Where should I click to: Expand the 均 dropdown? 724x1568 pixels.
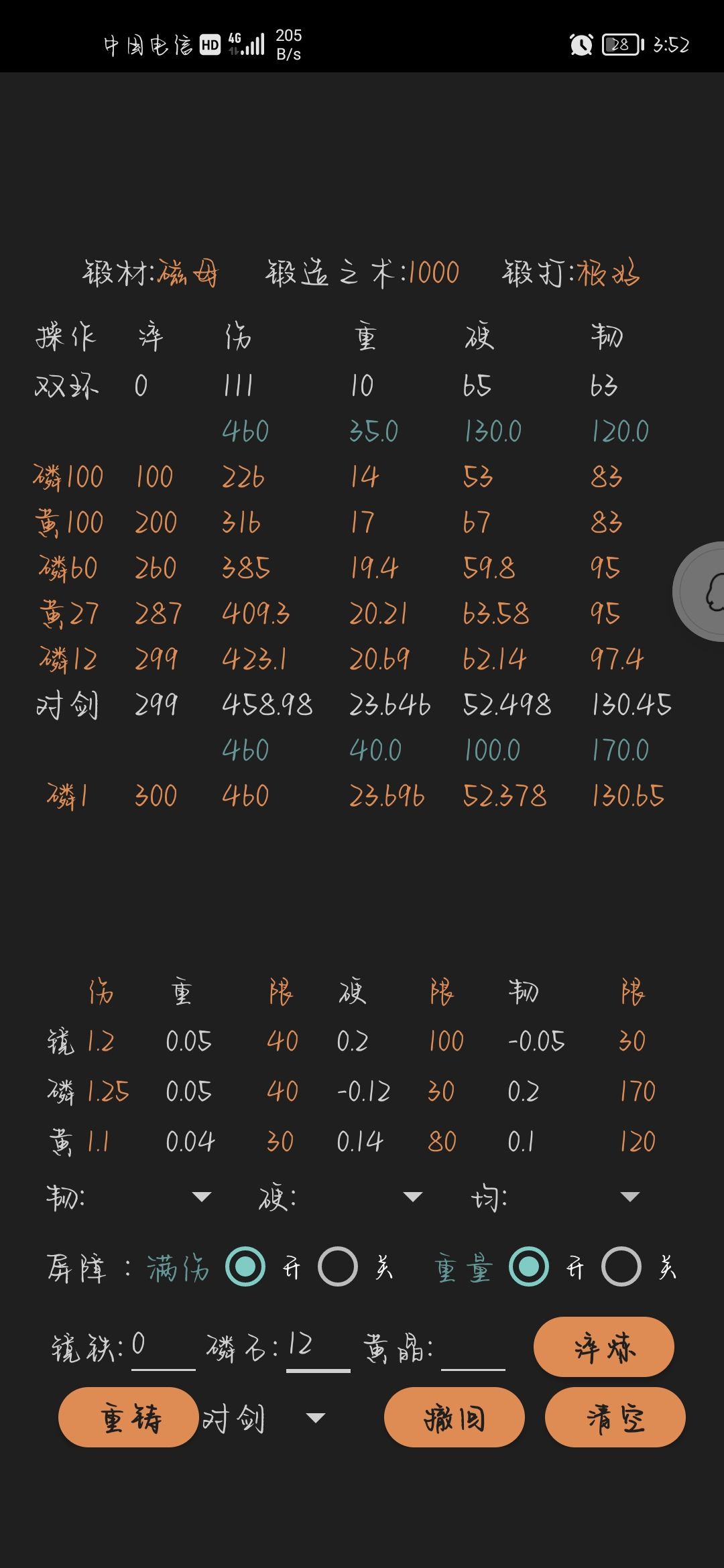555,1197
